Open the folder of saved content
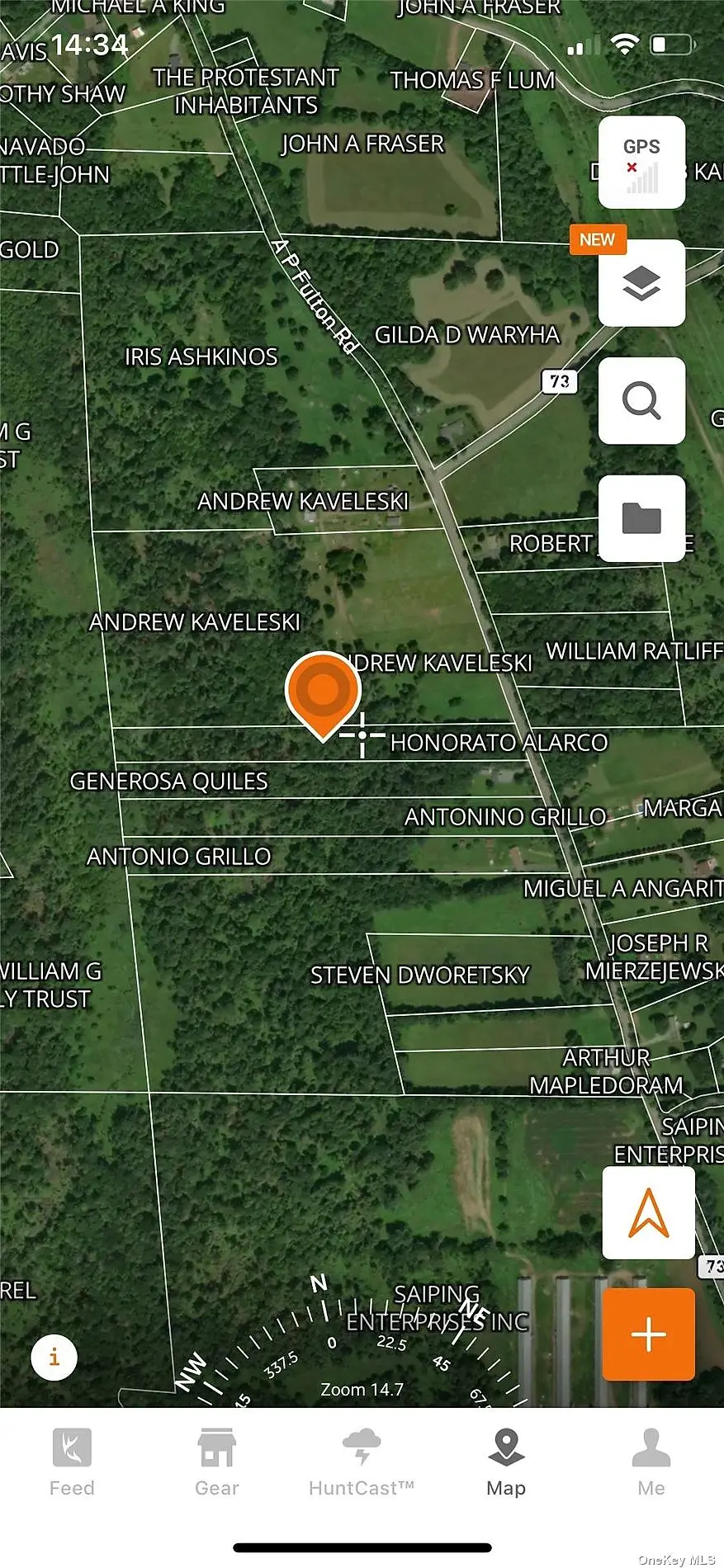The width and height of the screenshot is (724, 1568). [641, 518]
